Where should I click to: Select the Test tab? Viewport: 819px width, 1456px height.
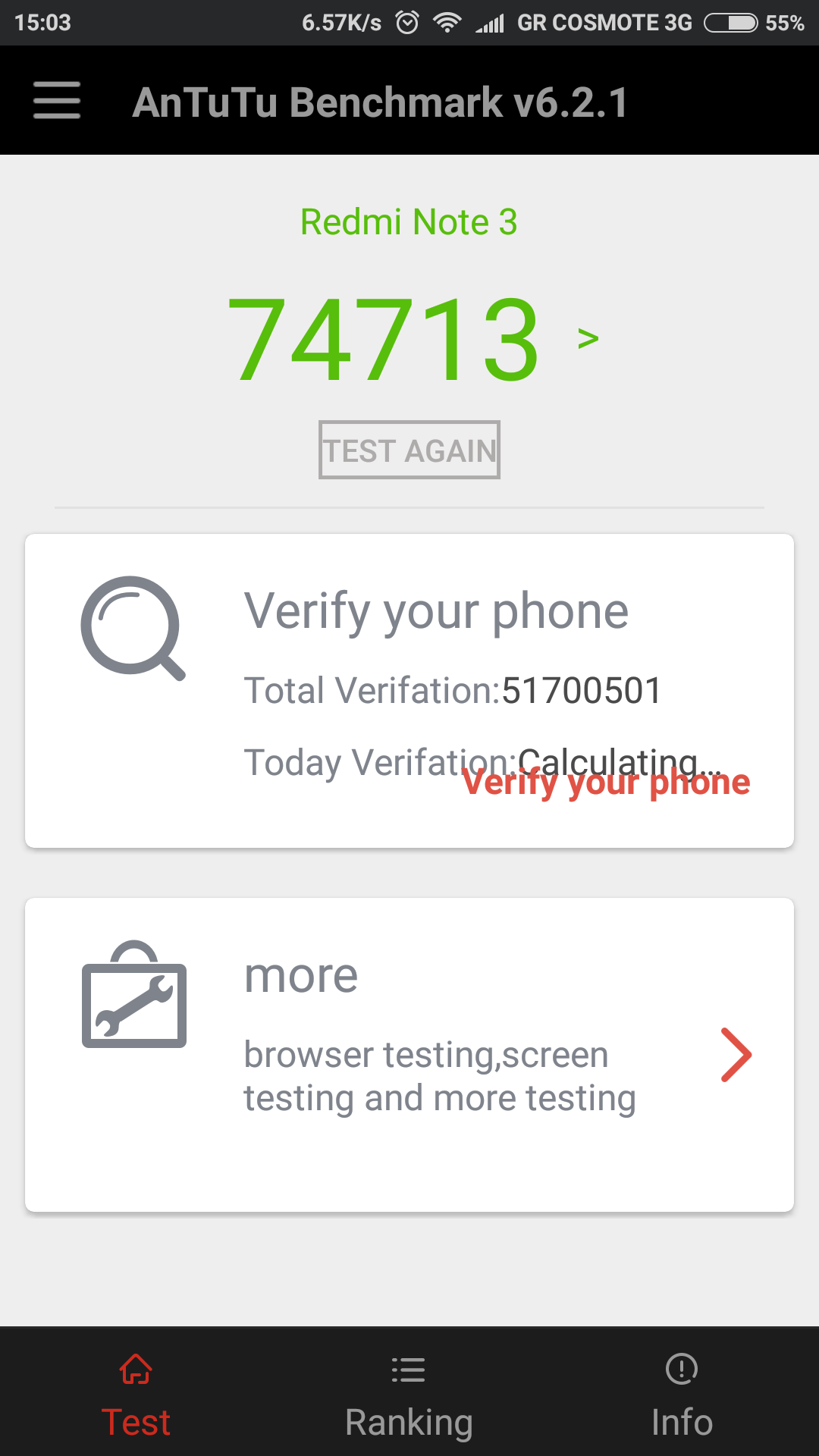click(x=136, y=1397)
